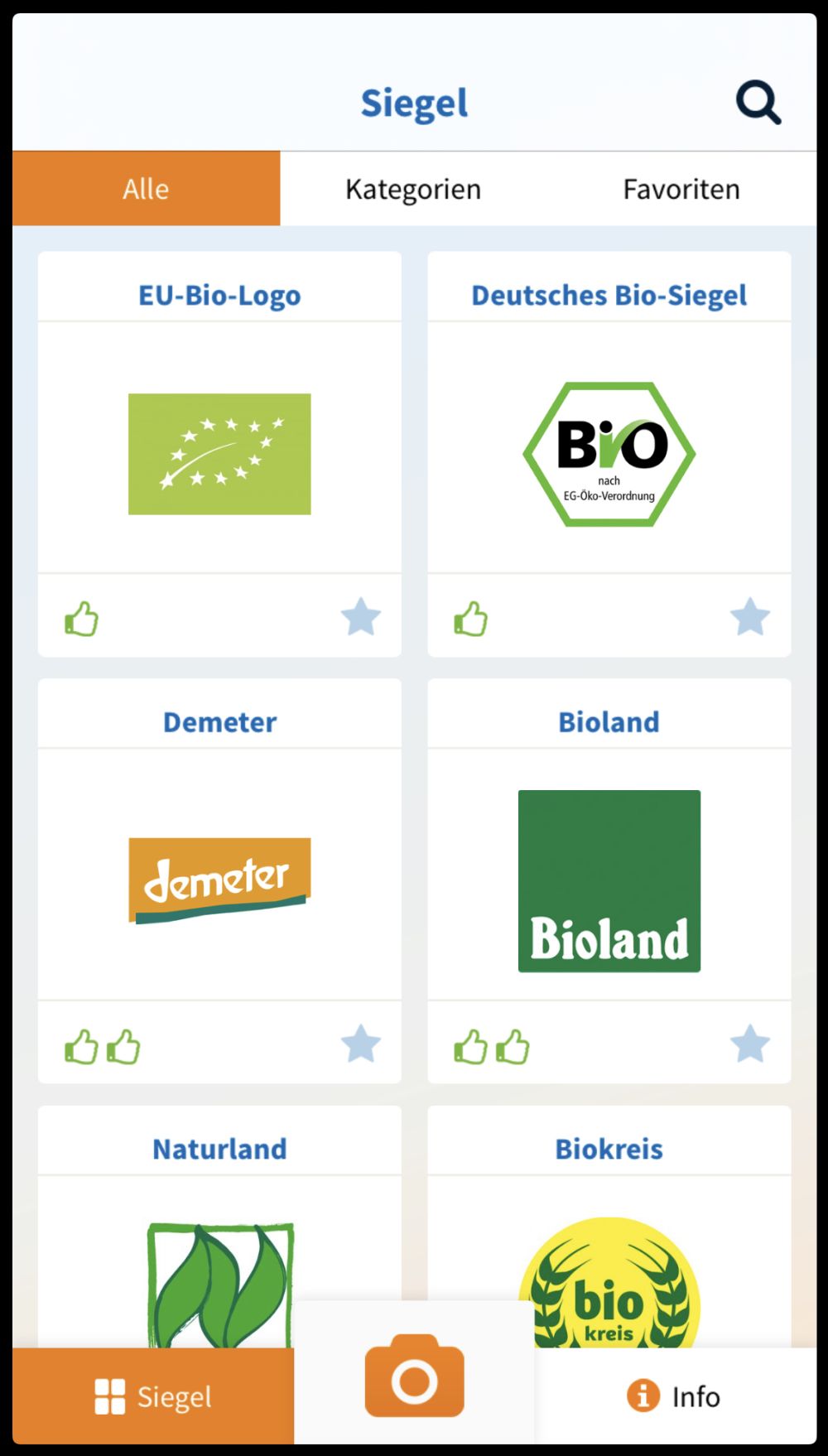The image size is (828, 1456).
Task: Open the Demeter seal card
Action: [x=219, y=880]
